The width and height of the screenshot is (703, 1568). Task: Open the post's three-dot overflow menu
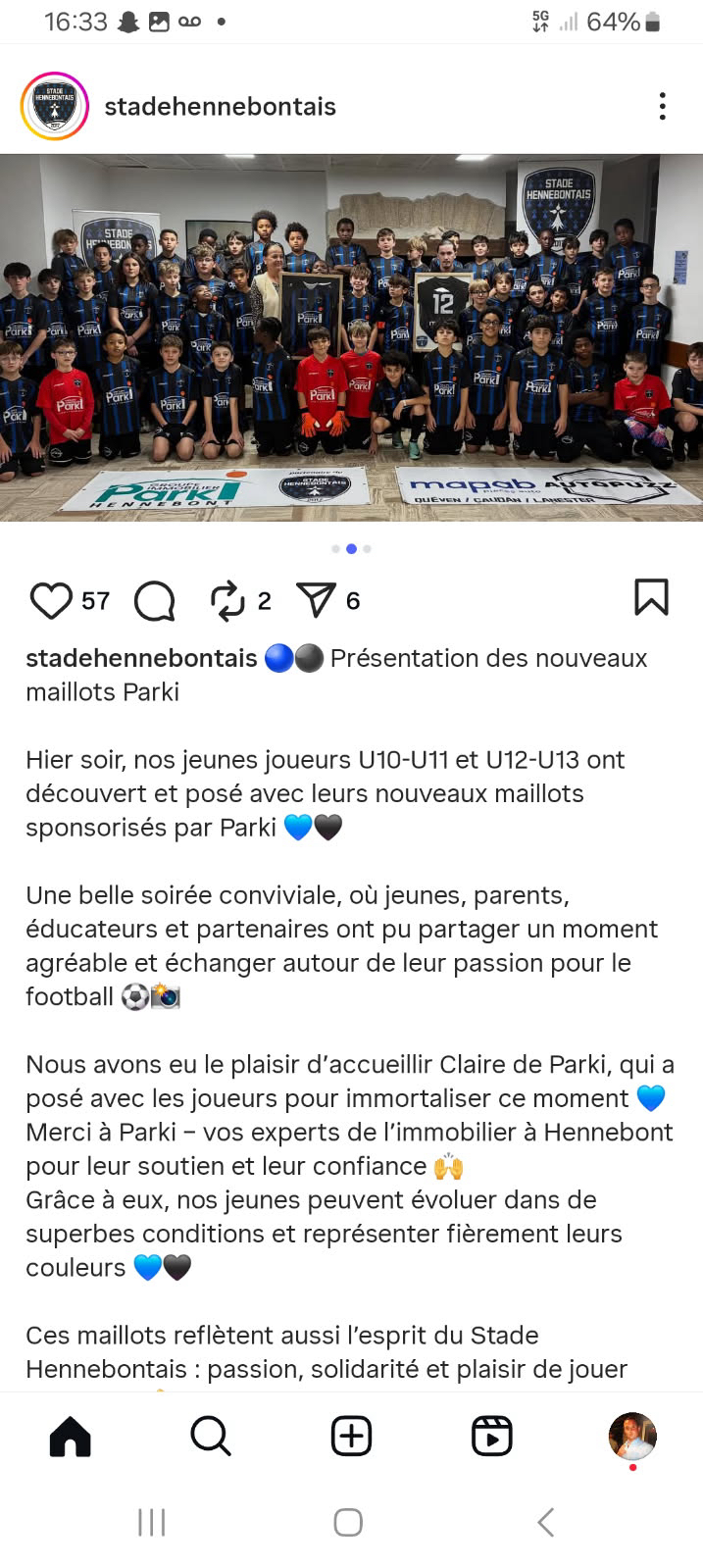(663, 106)
